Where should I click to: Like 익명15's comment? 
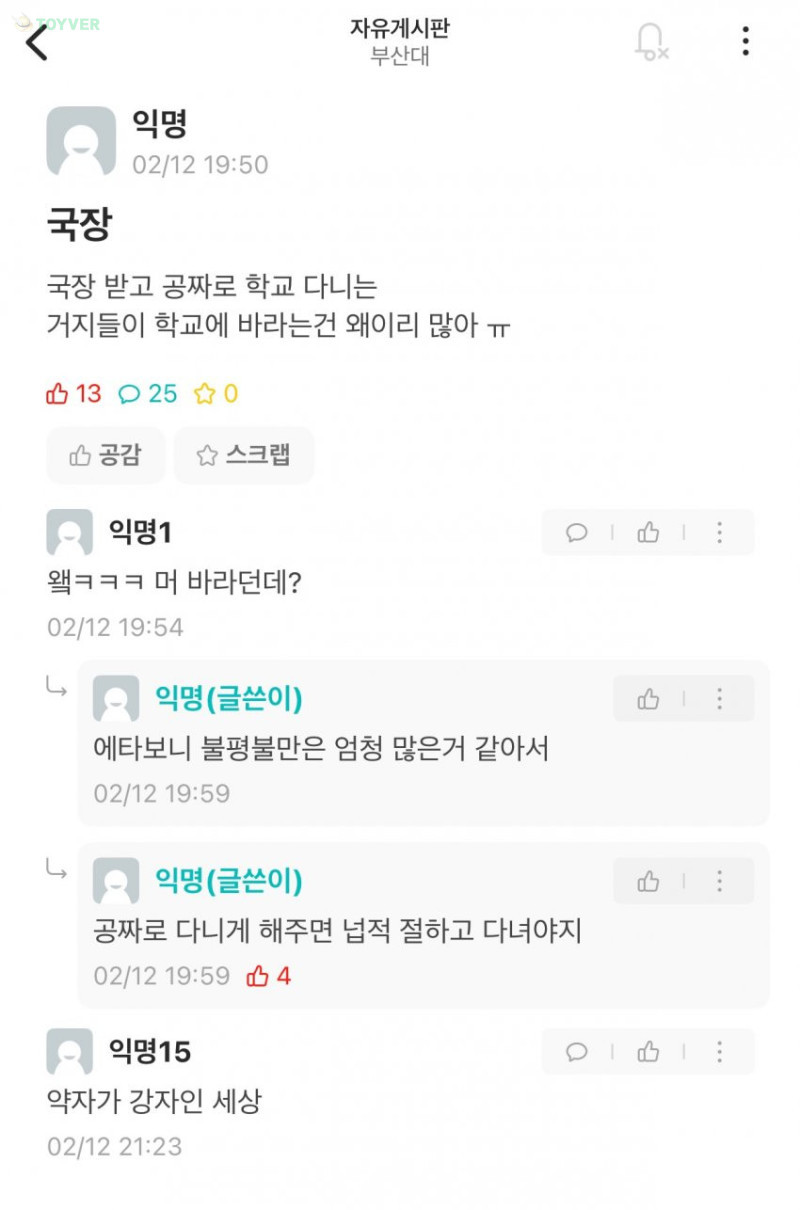point(649,1052)
